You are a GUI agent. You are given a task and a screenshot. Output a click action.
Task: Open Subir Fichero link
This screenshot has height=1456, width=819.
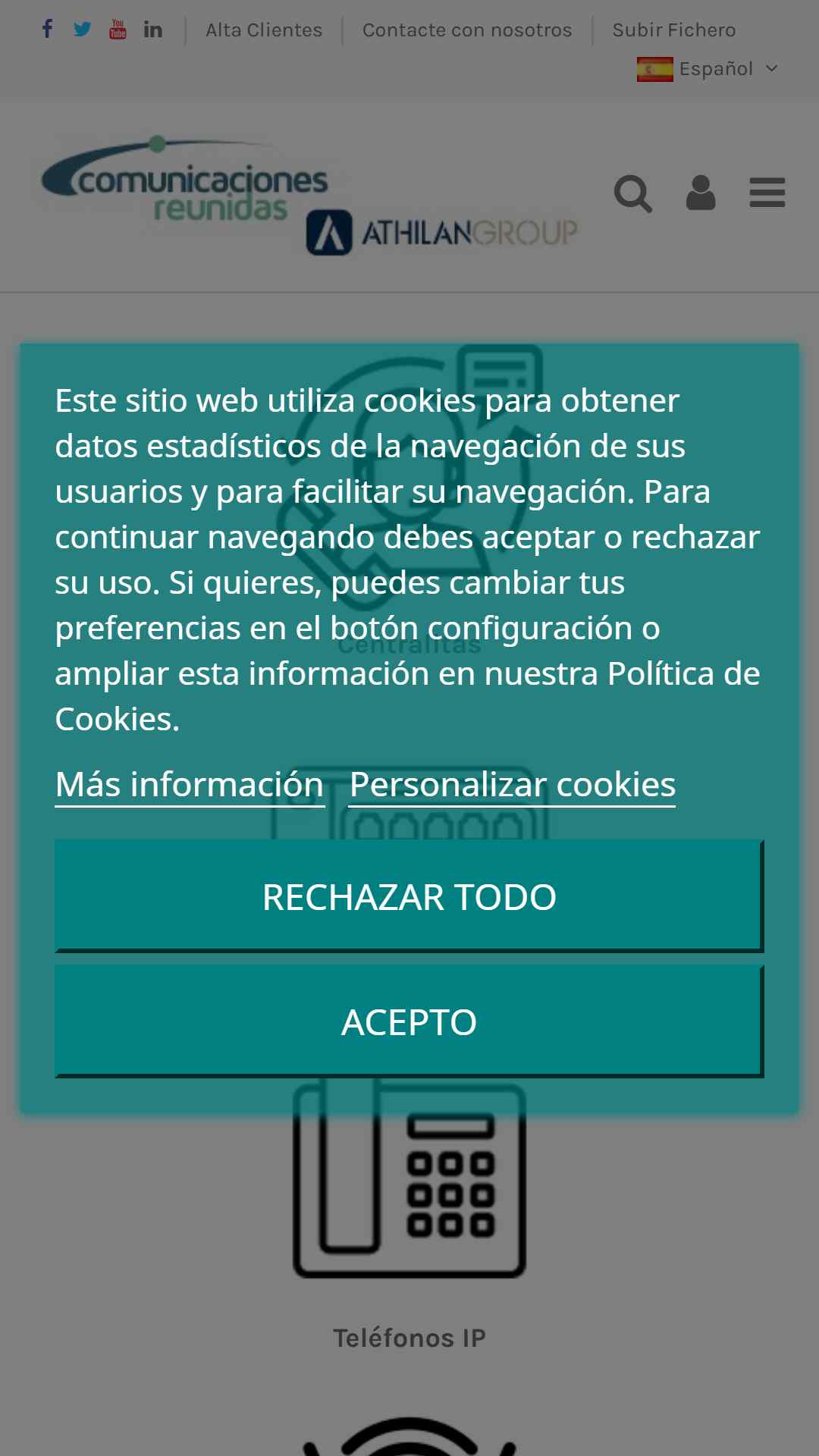point(674,30)
